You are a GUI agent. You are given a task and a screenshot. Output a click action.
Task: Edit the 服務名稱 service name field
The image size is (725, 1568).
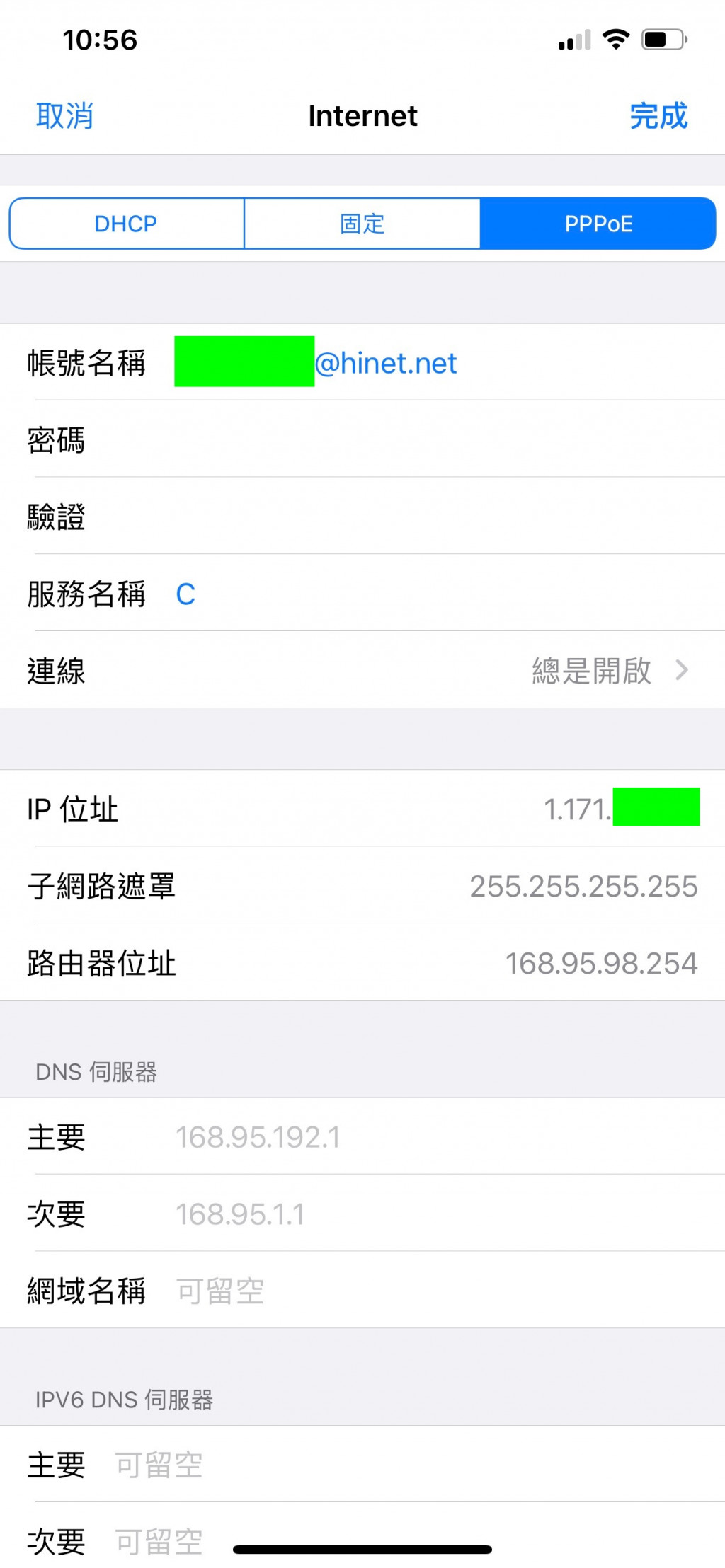coord(425,594)
